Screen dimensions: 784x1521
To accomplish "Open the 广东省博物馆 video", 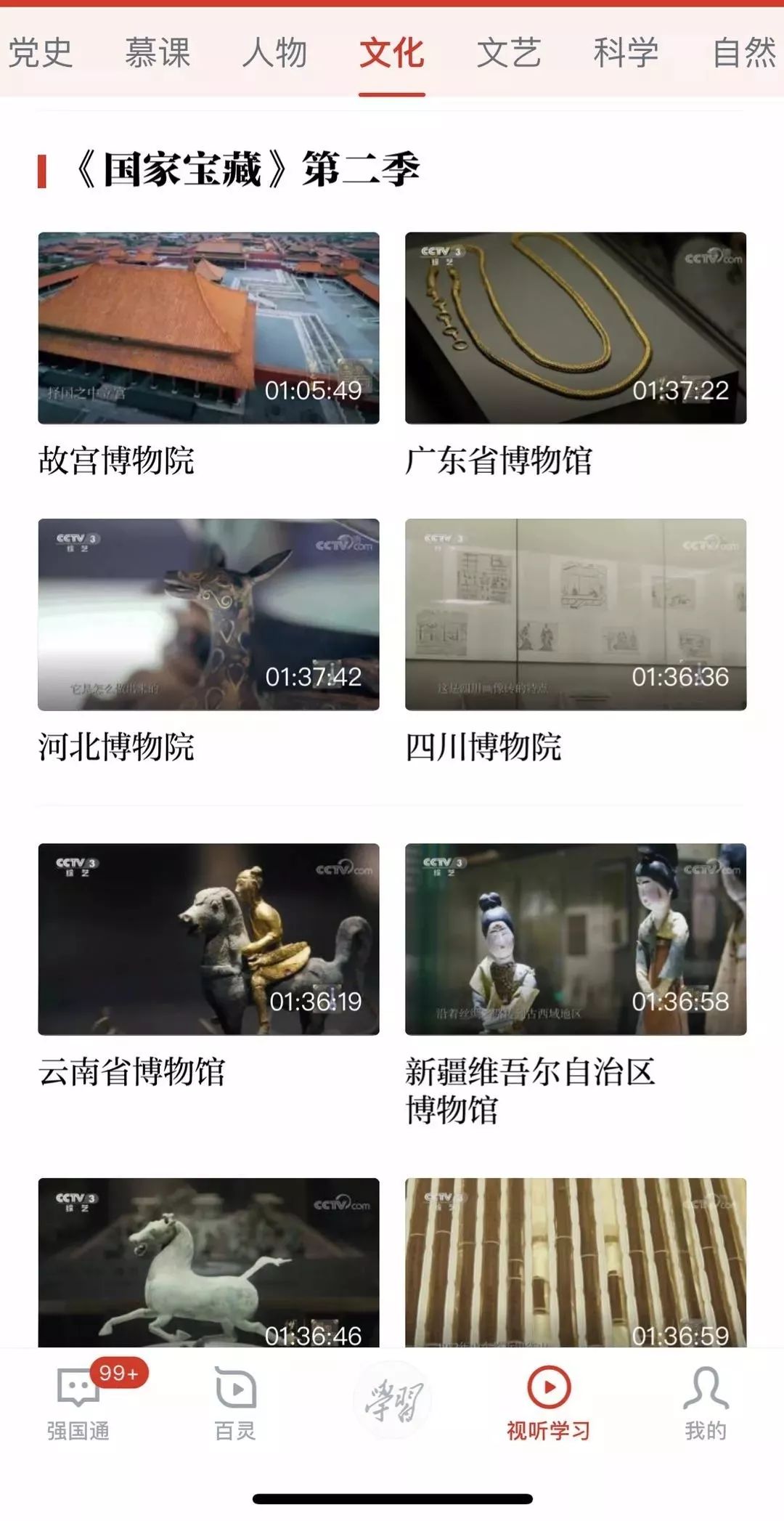I will coord(575,328).
